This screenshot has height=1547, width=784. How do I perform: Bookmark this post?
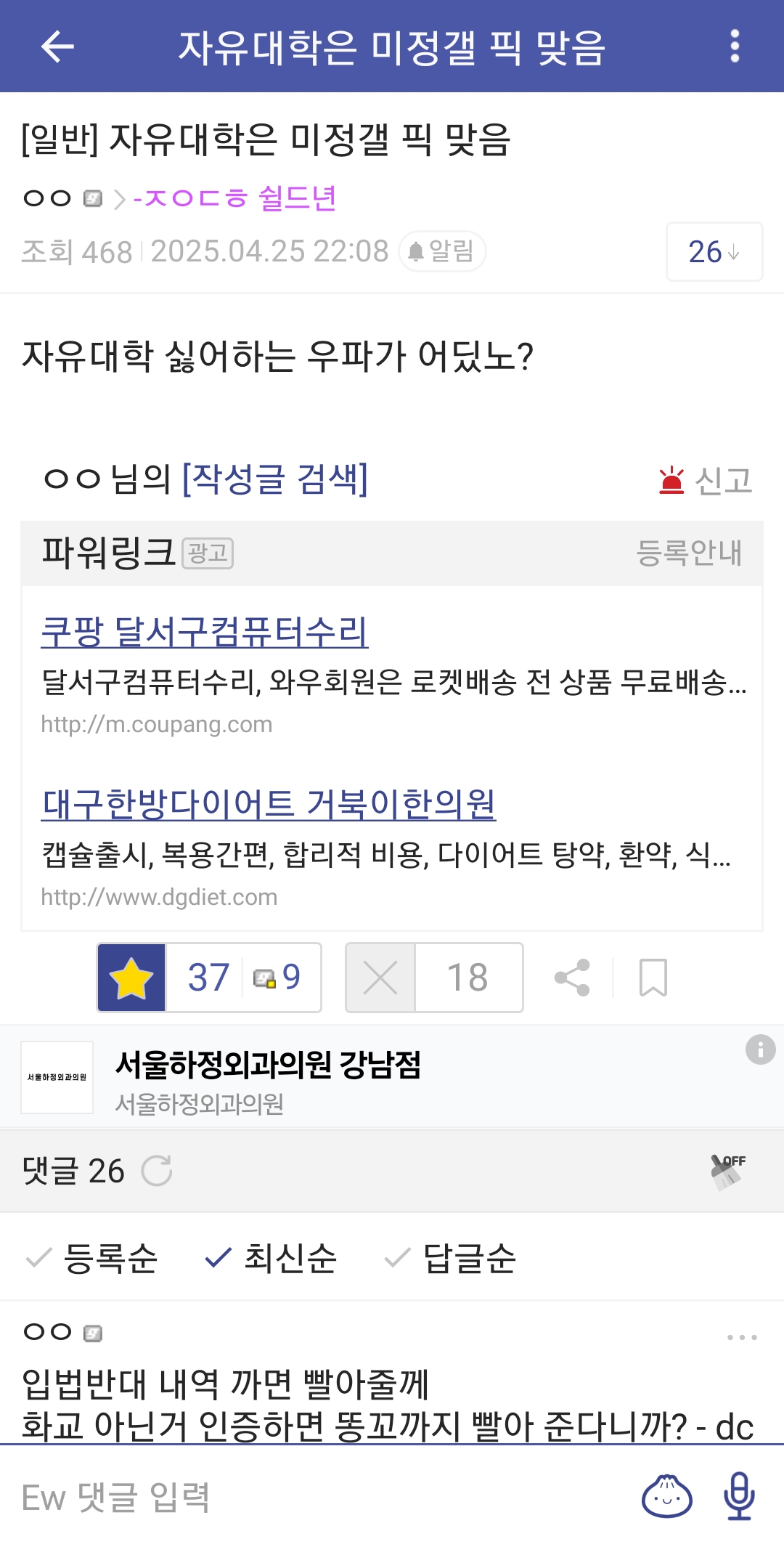(x=653, y=978)
